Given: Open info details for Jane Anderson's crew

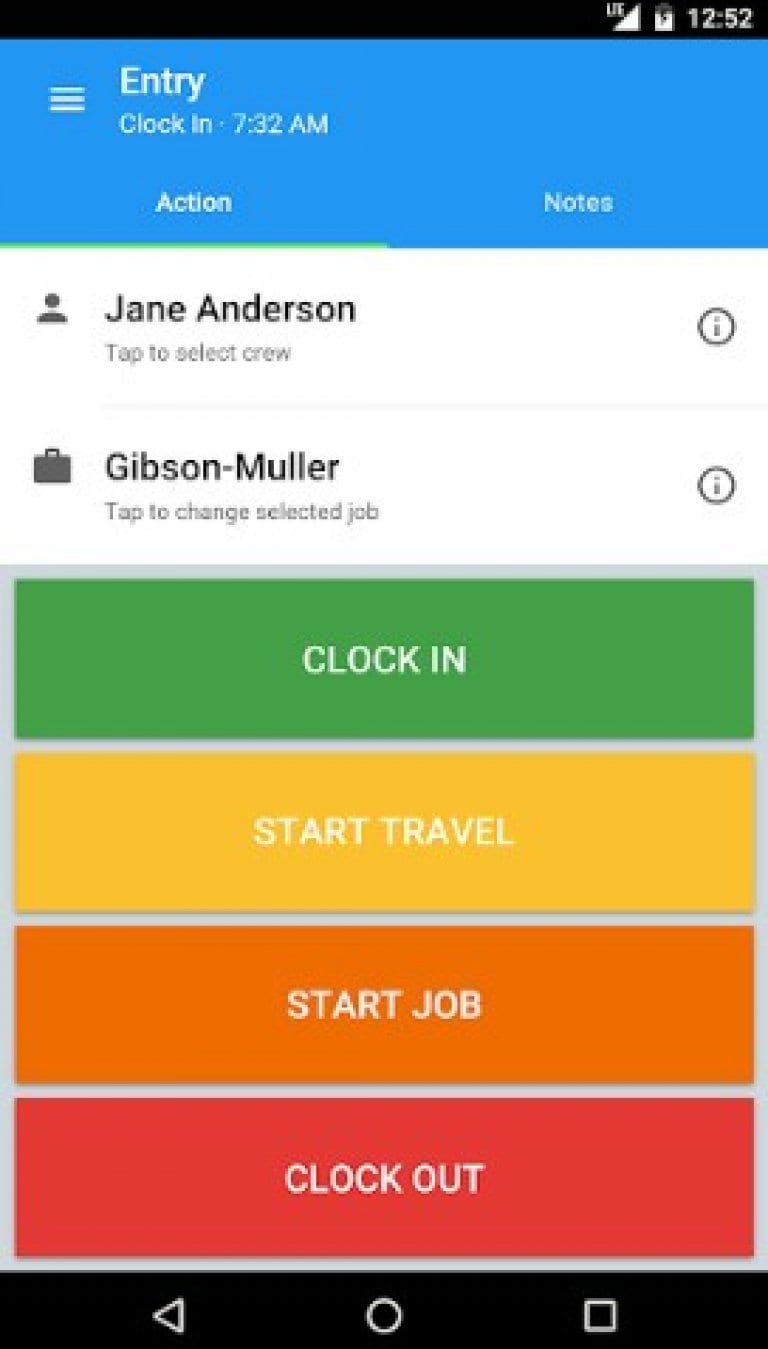Looking at the screenshot, I should point(716,327).
